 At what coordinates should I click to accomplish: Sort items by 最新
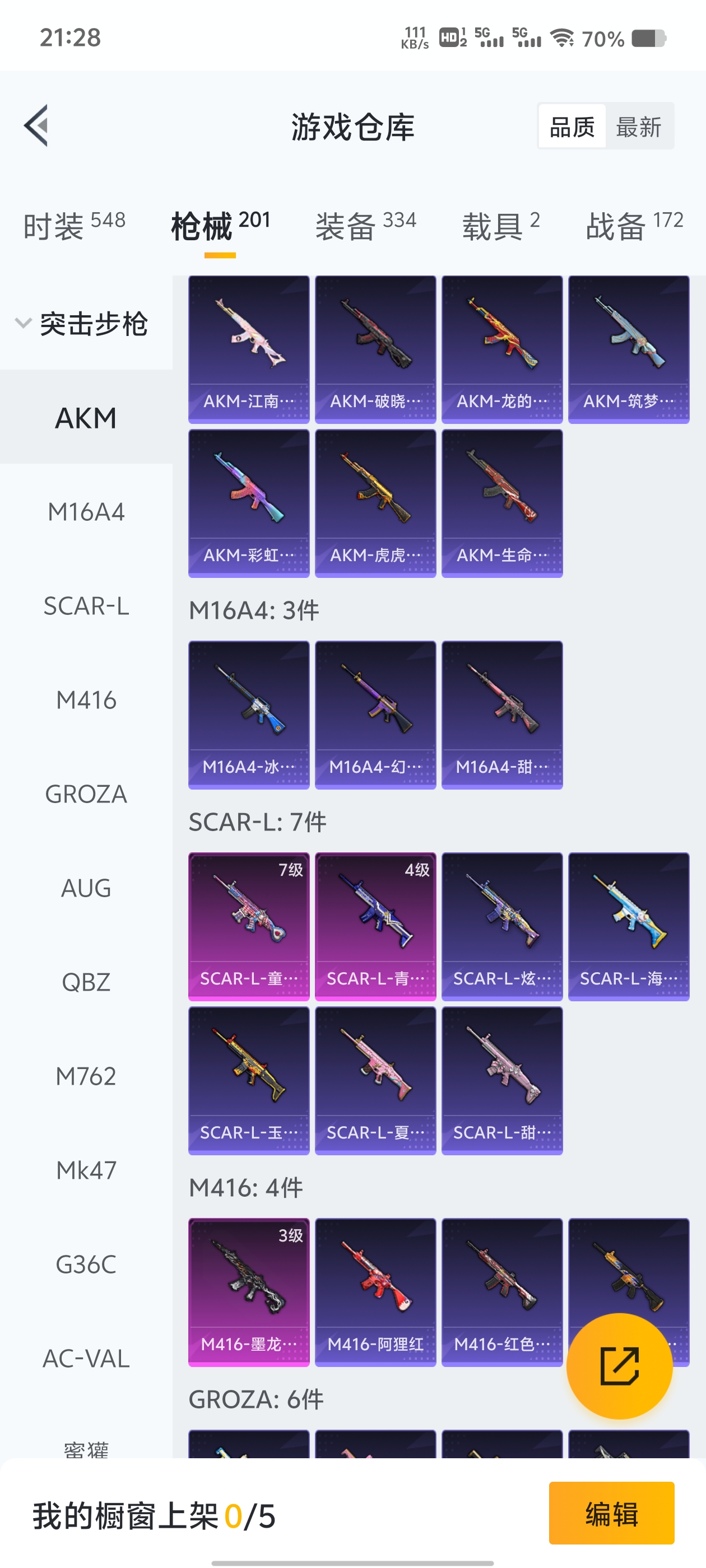638,127
